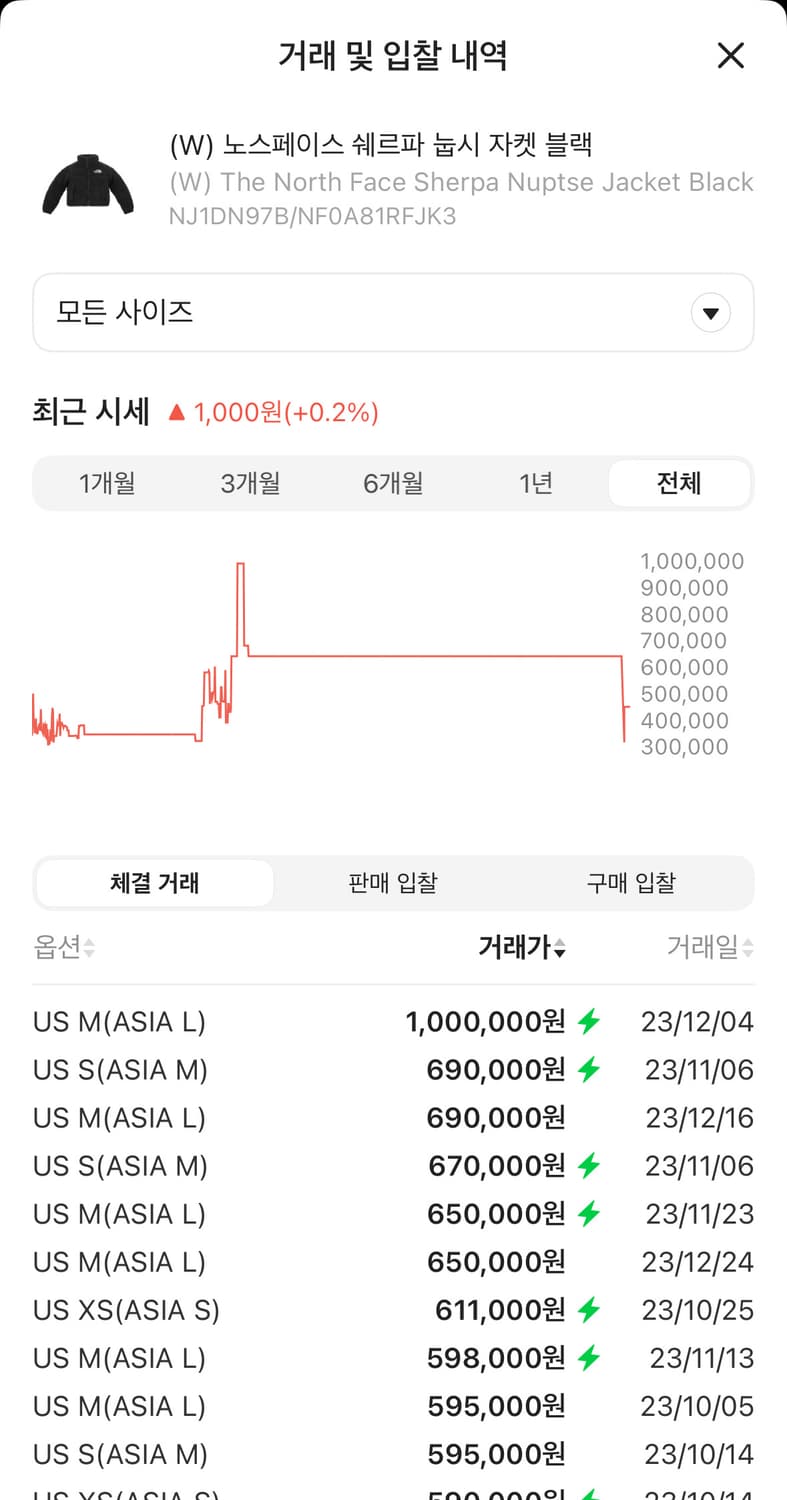
Task: Tap the lightning icon next to 1,000,000원
Action: pyautogui.click(x=589, y=1021)
